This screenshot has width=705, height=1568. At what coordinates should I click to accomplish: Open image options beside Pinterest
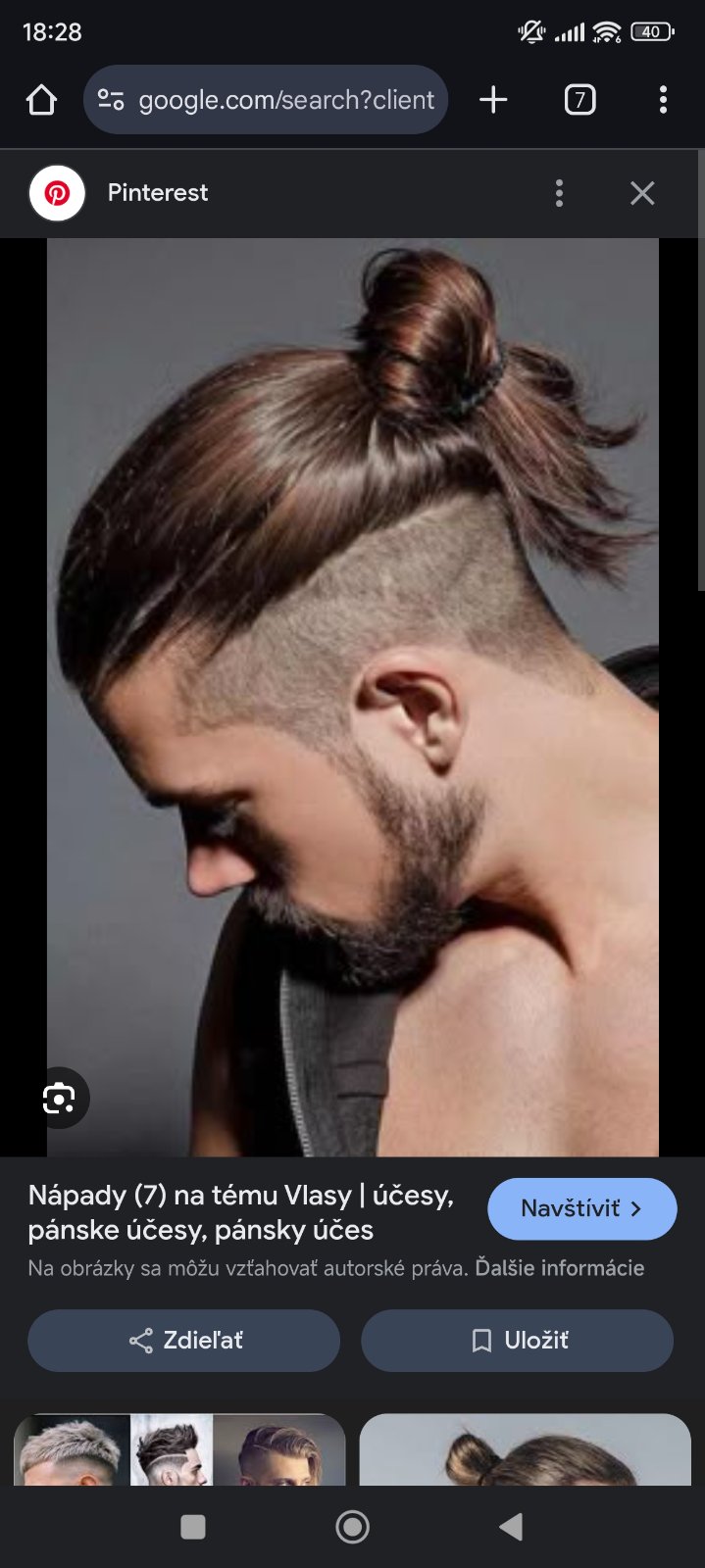[x=559, y=193]
